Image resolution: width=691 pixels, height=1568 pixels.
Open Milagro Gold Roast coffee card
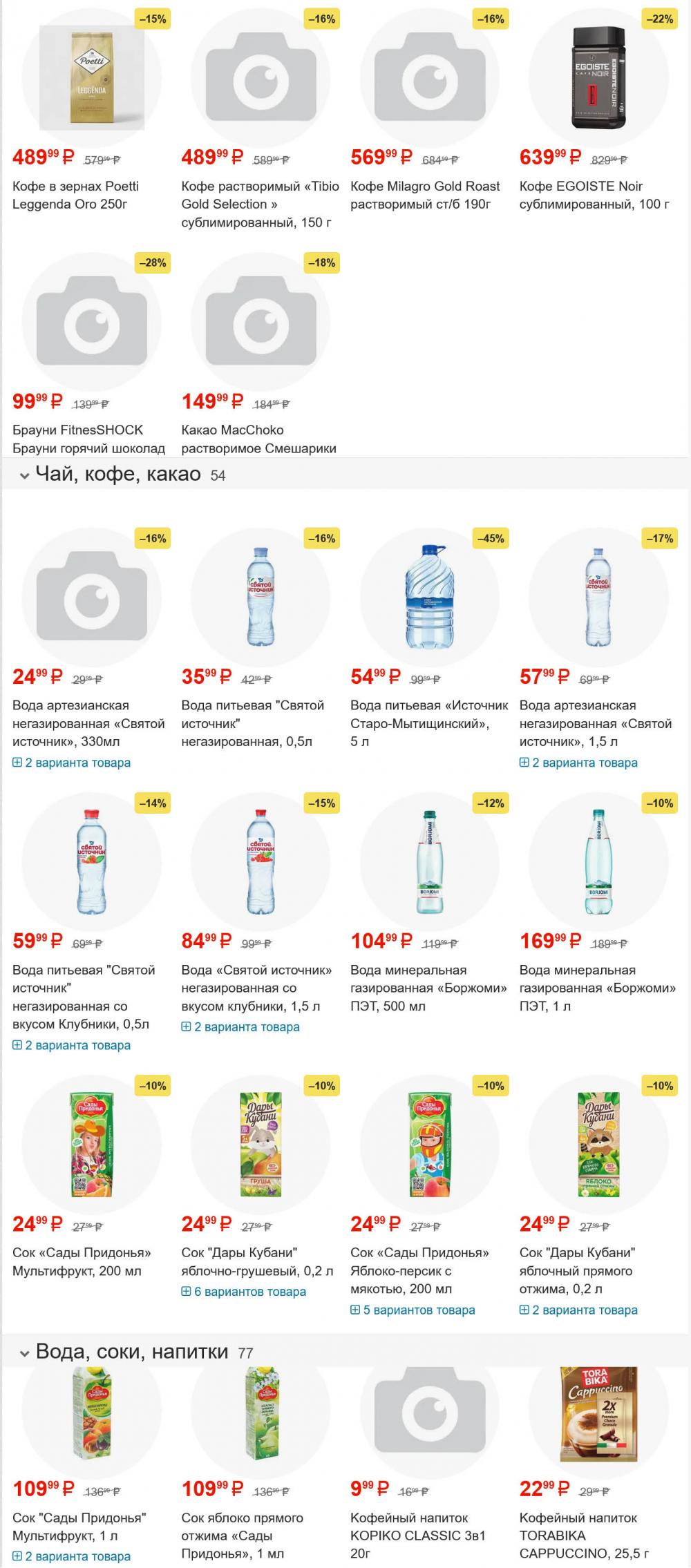click(424, 195)
